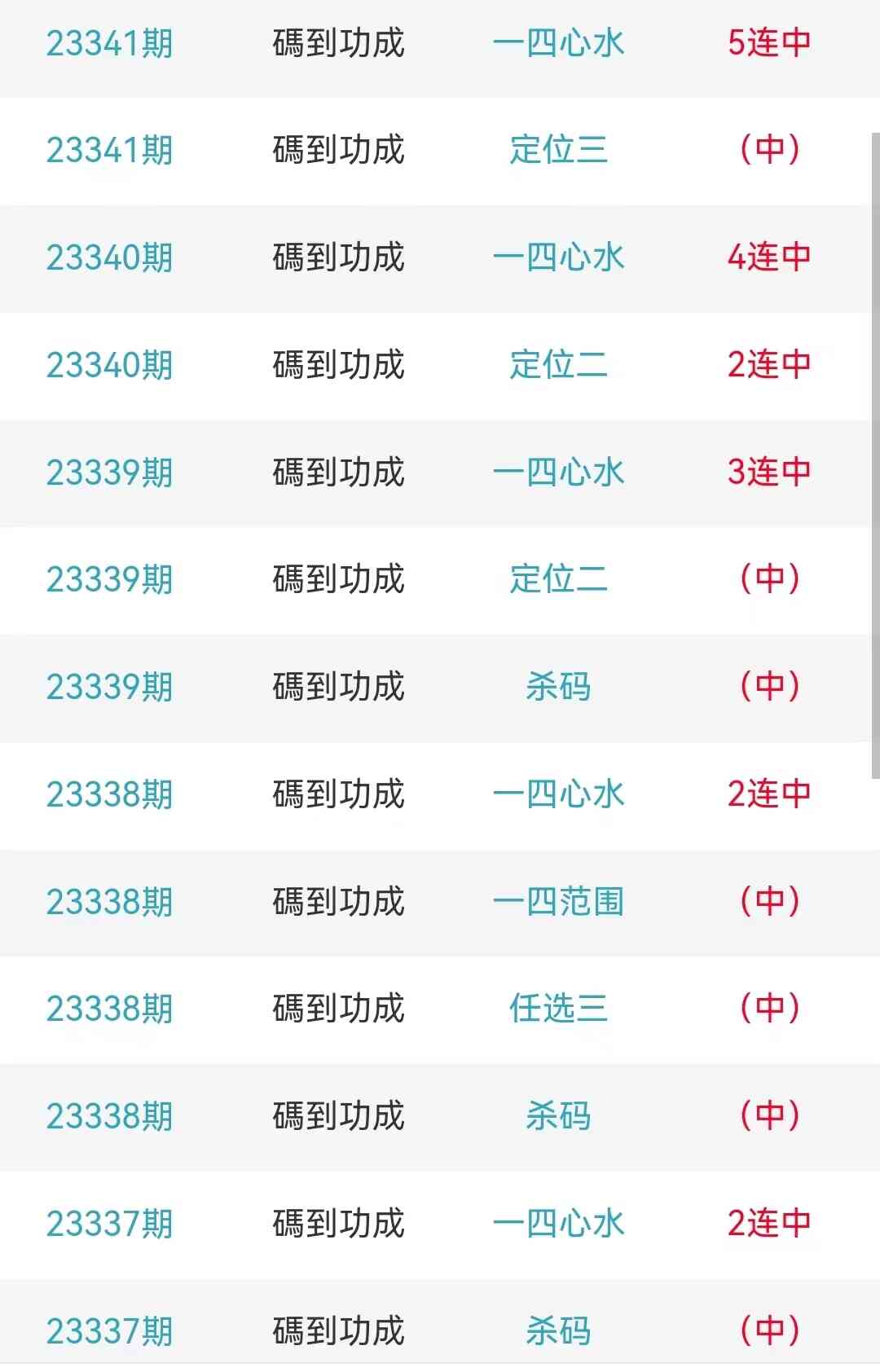View the 23339期 杀码 record
The image size is (880, 1372).
click(x=558, y=687)
